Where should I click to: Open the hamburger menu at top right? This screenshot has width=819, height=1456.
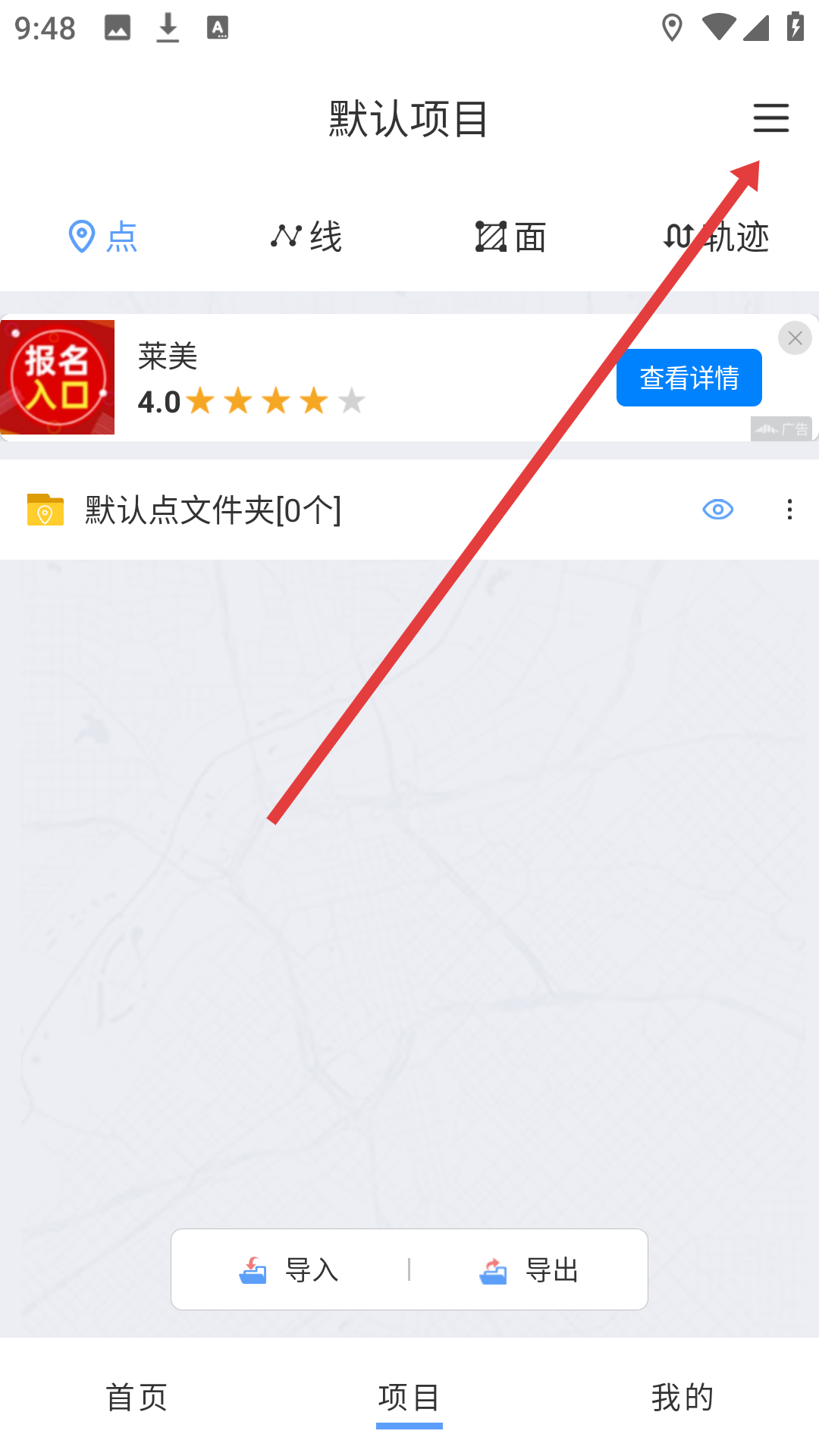point(770,118)
